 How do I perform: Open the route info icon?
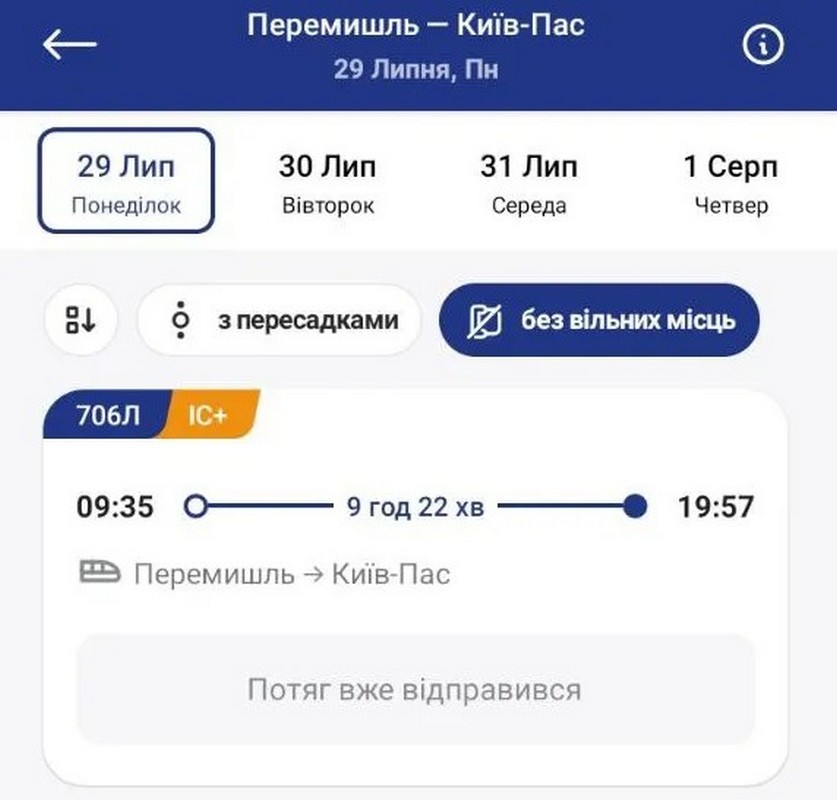coord(763,44)
